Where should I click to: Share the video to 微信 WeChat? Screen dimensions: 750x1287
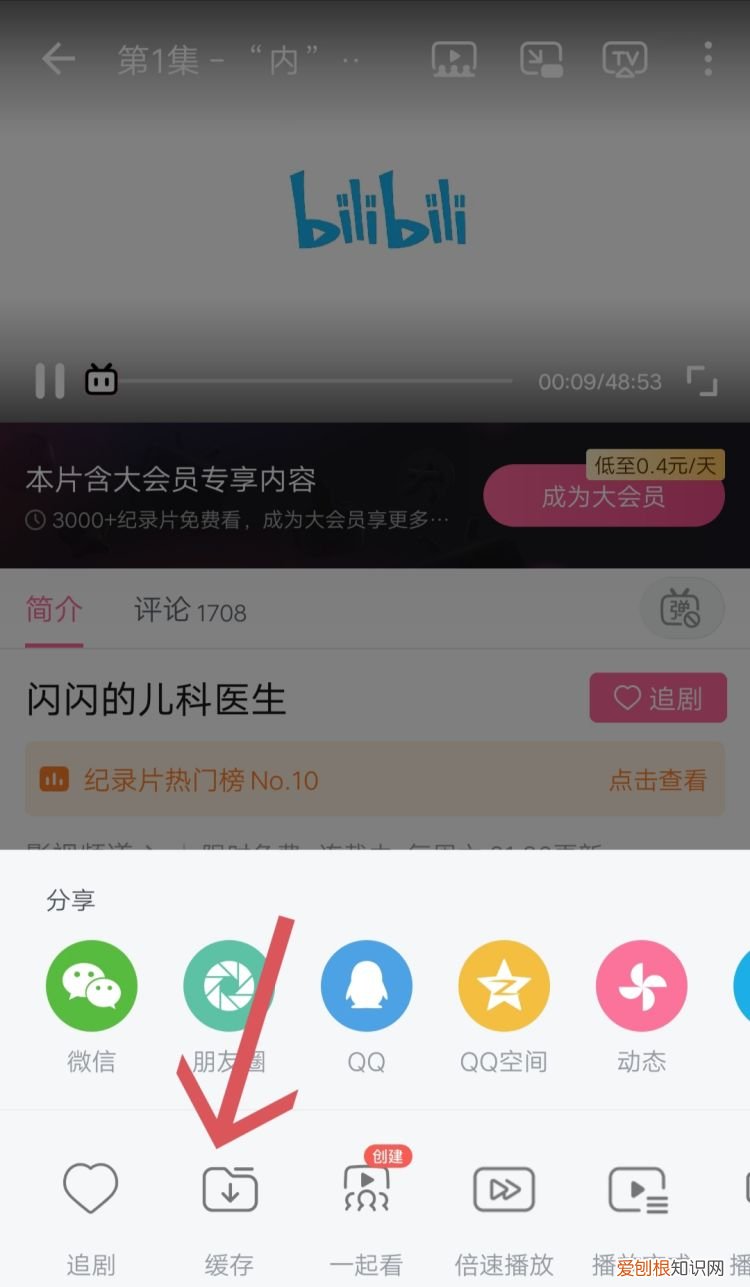click(91, 985)
